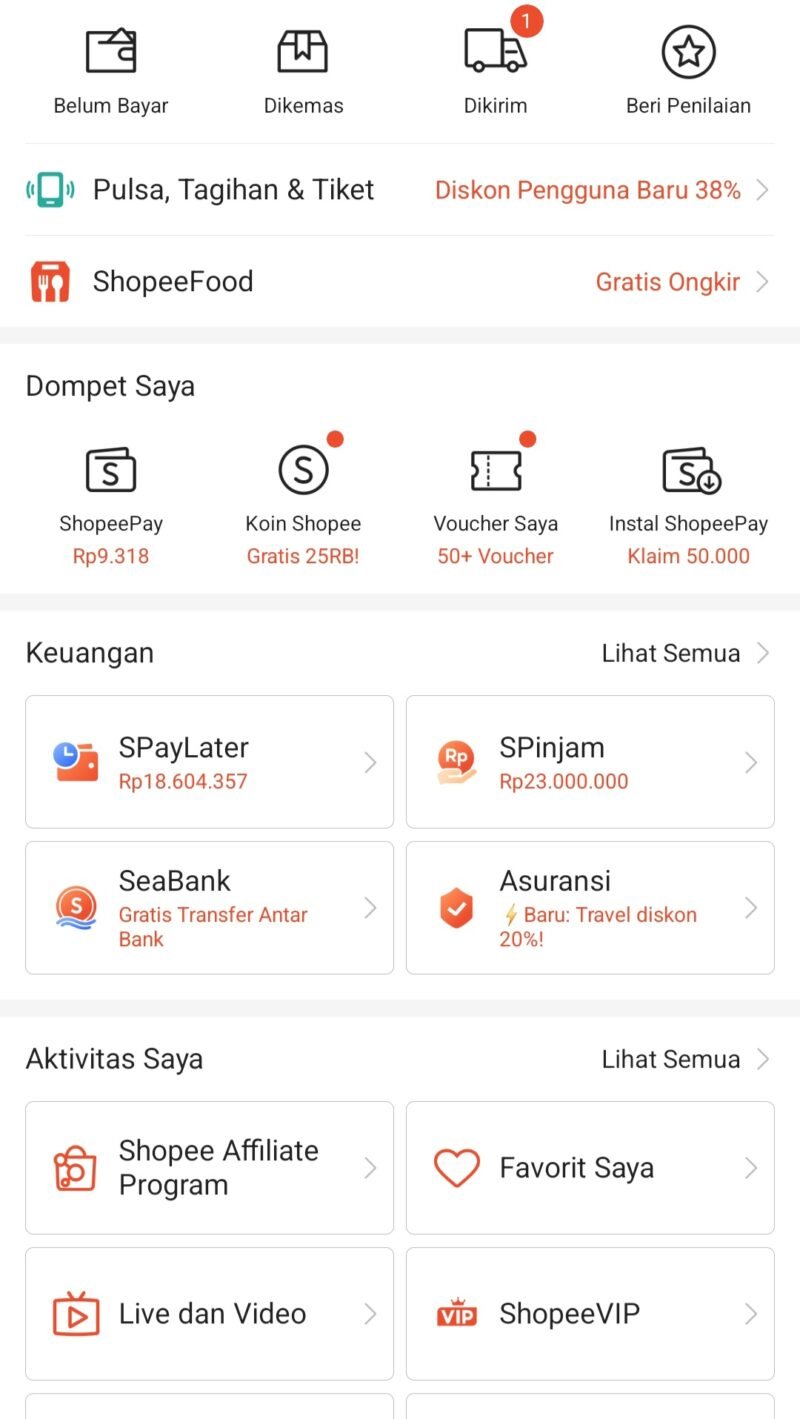Click the ShopeeVIP badge icon
The width and height of the screenshot is (800, 1419).
[x=457, y=1314]
